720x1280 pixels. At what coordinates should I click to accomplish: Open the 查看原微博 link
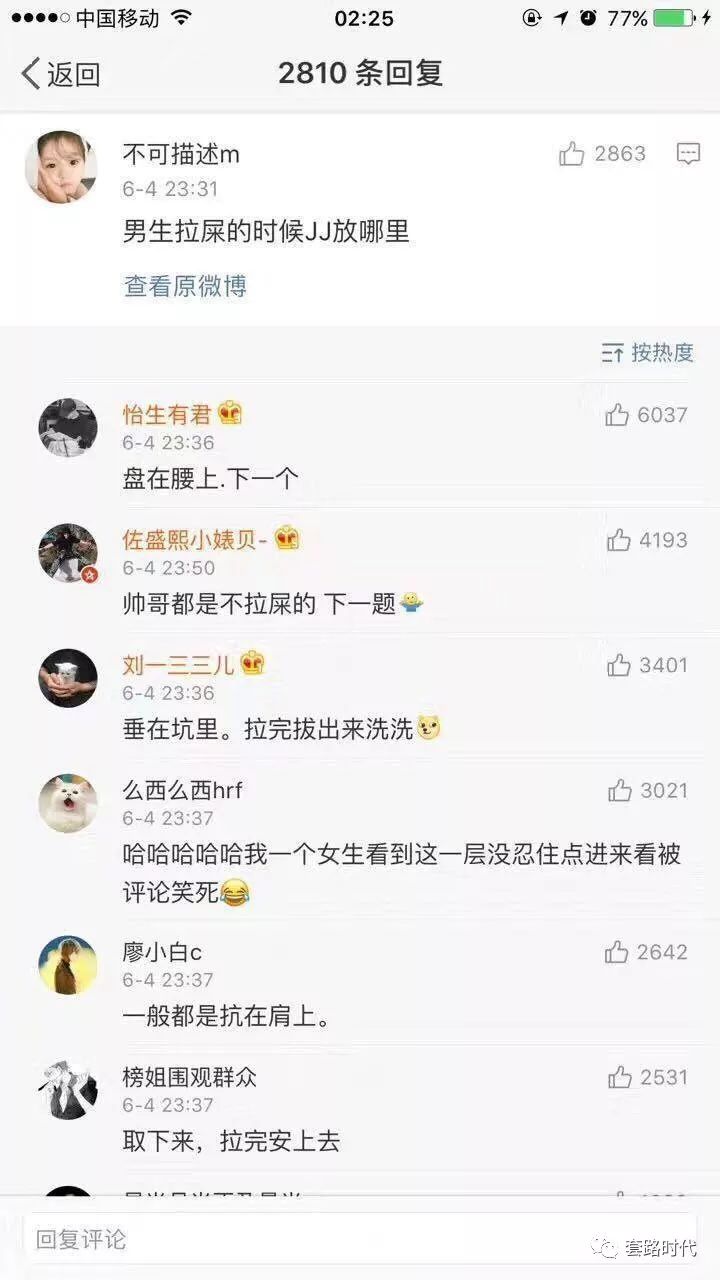[185, 286]
